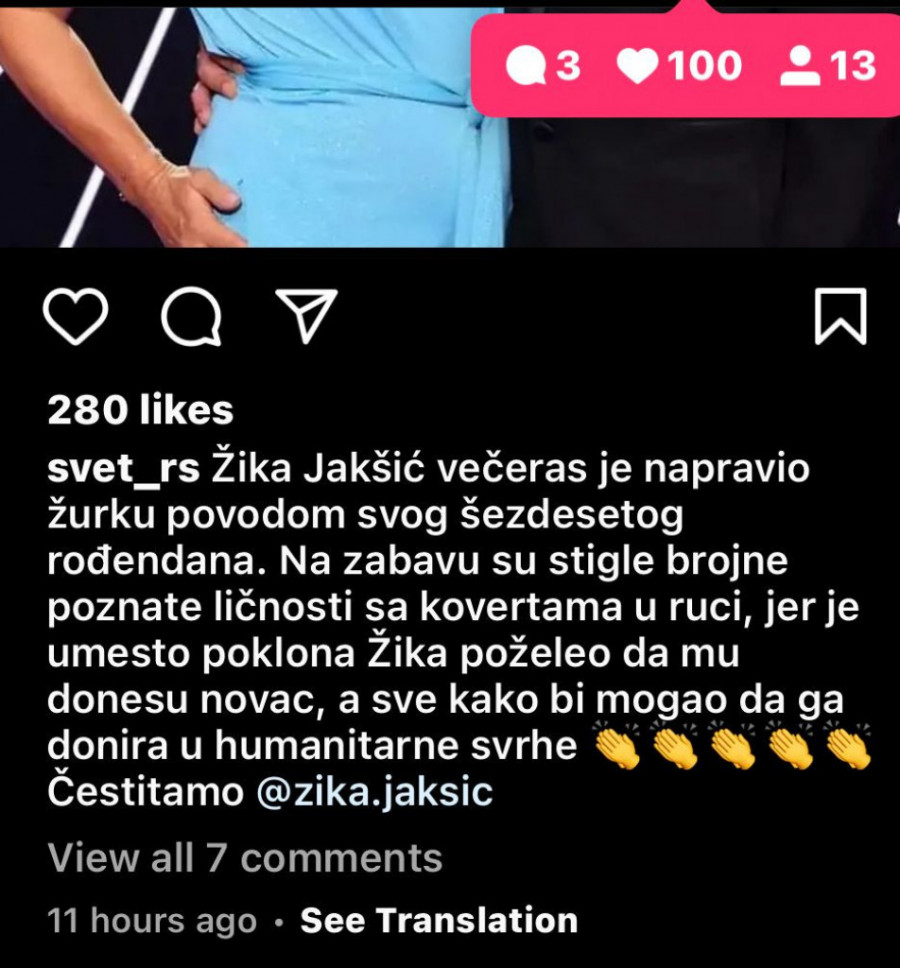Image resolution: width=900 pixels, height=968 pixels.
Task: View the 280 likes list
Action: click(140, 410)
